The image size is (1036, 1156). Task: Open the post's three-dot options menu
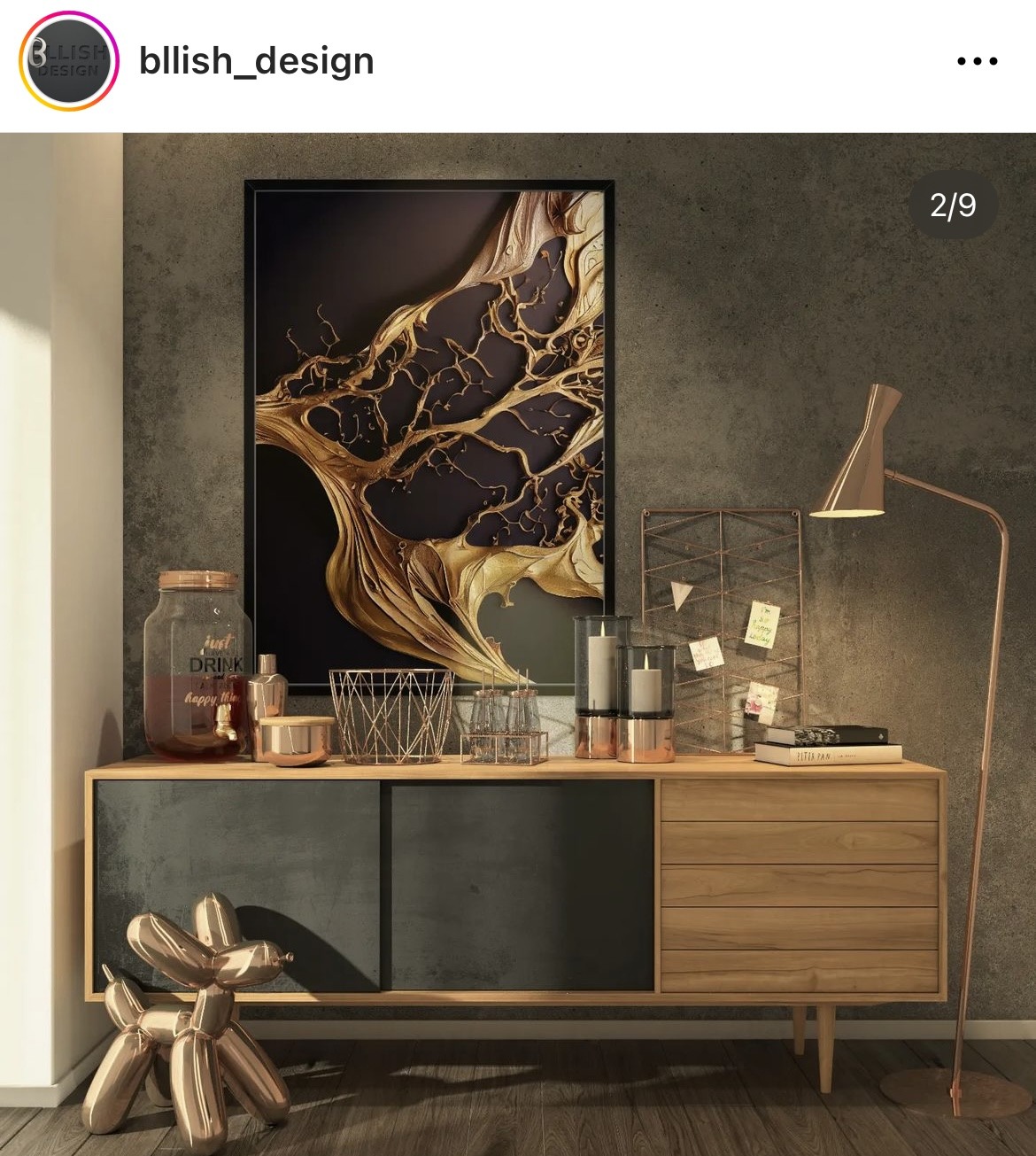tap(977, 61)
